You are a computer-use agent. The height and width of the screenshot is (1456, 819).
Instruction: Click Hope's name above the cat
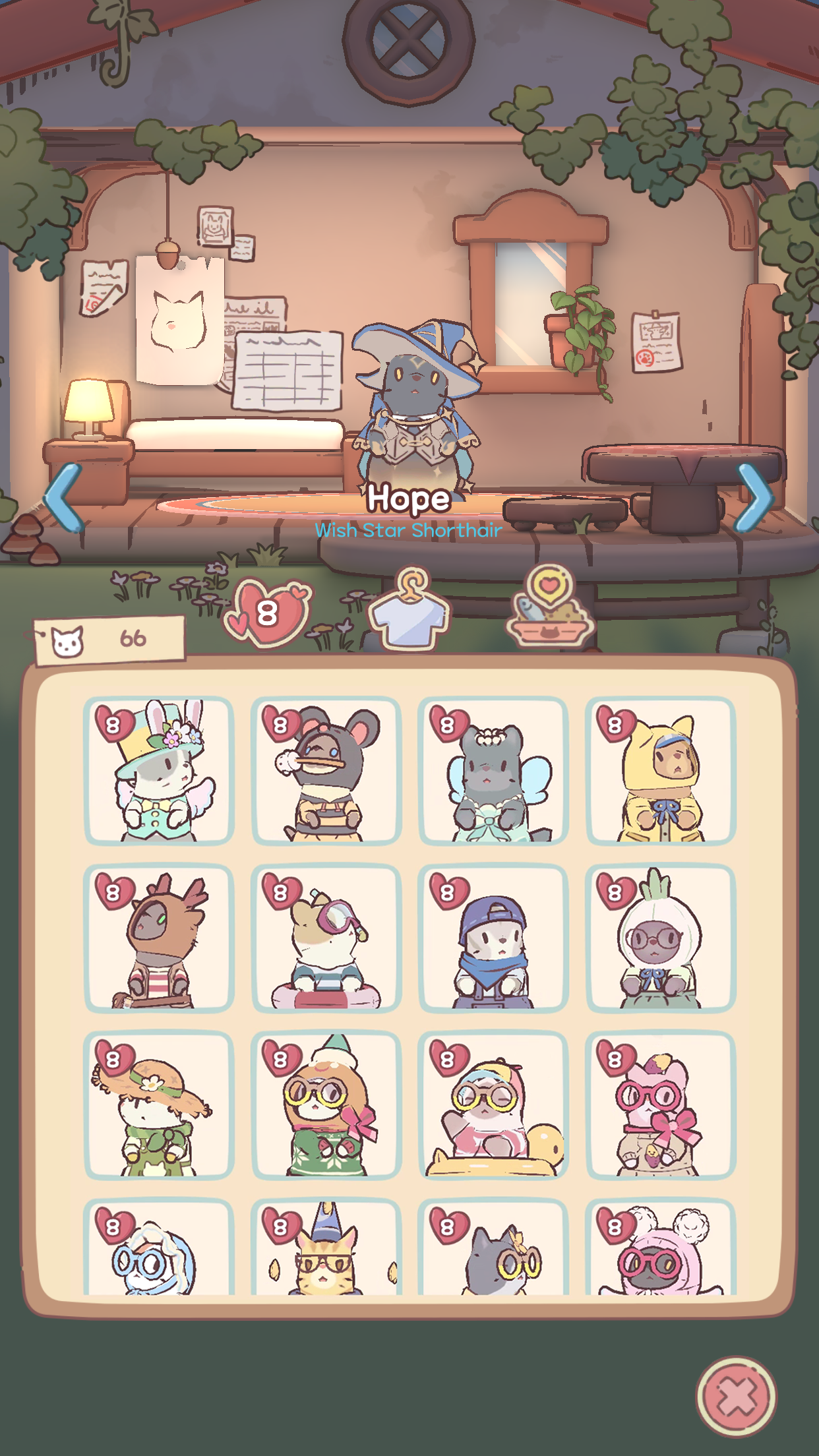pyautogui.click(x=409, y=499)
